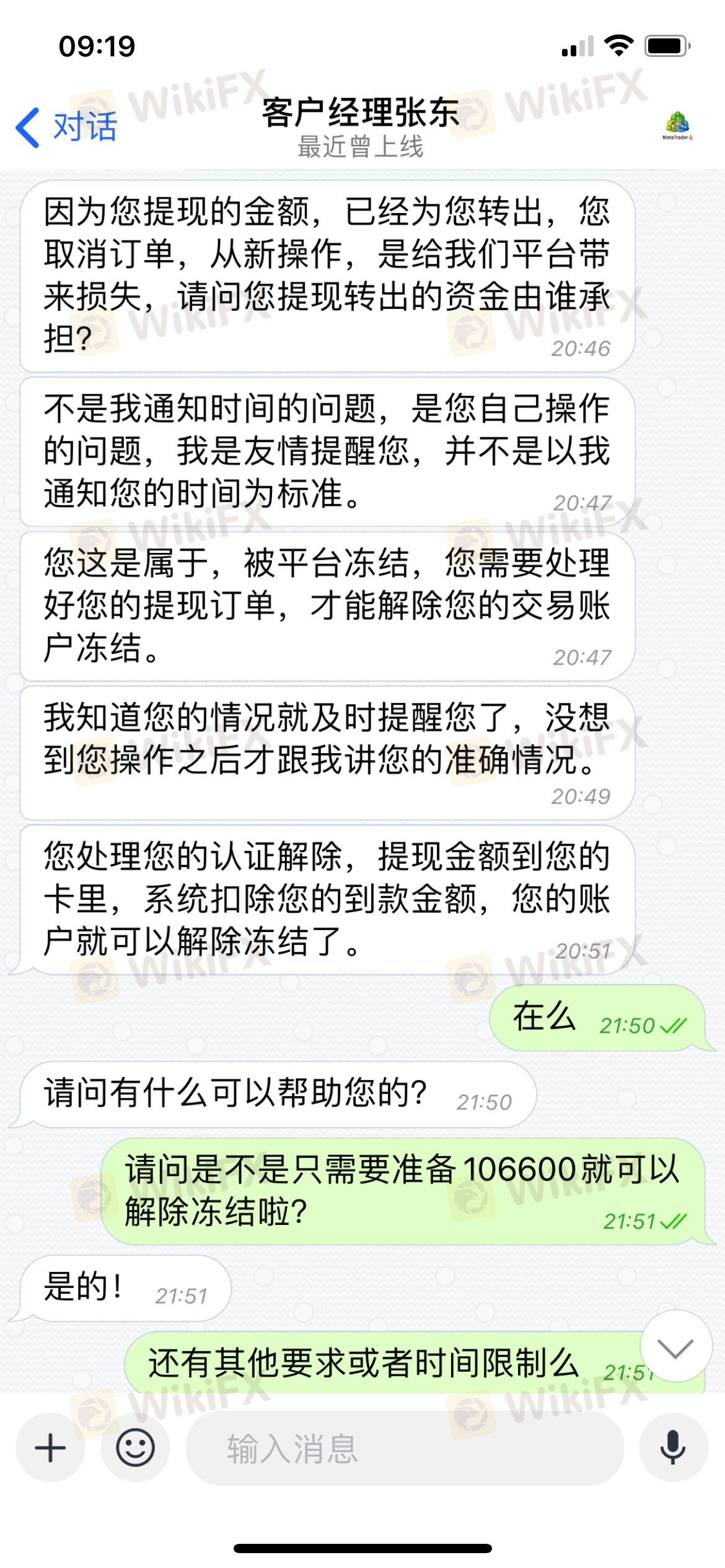725x1568 pixels.
Task: Record a voice message with microphone
Action: [673, 1448]
